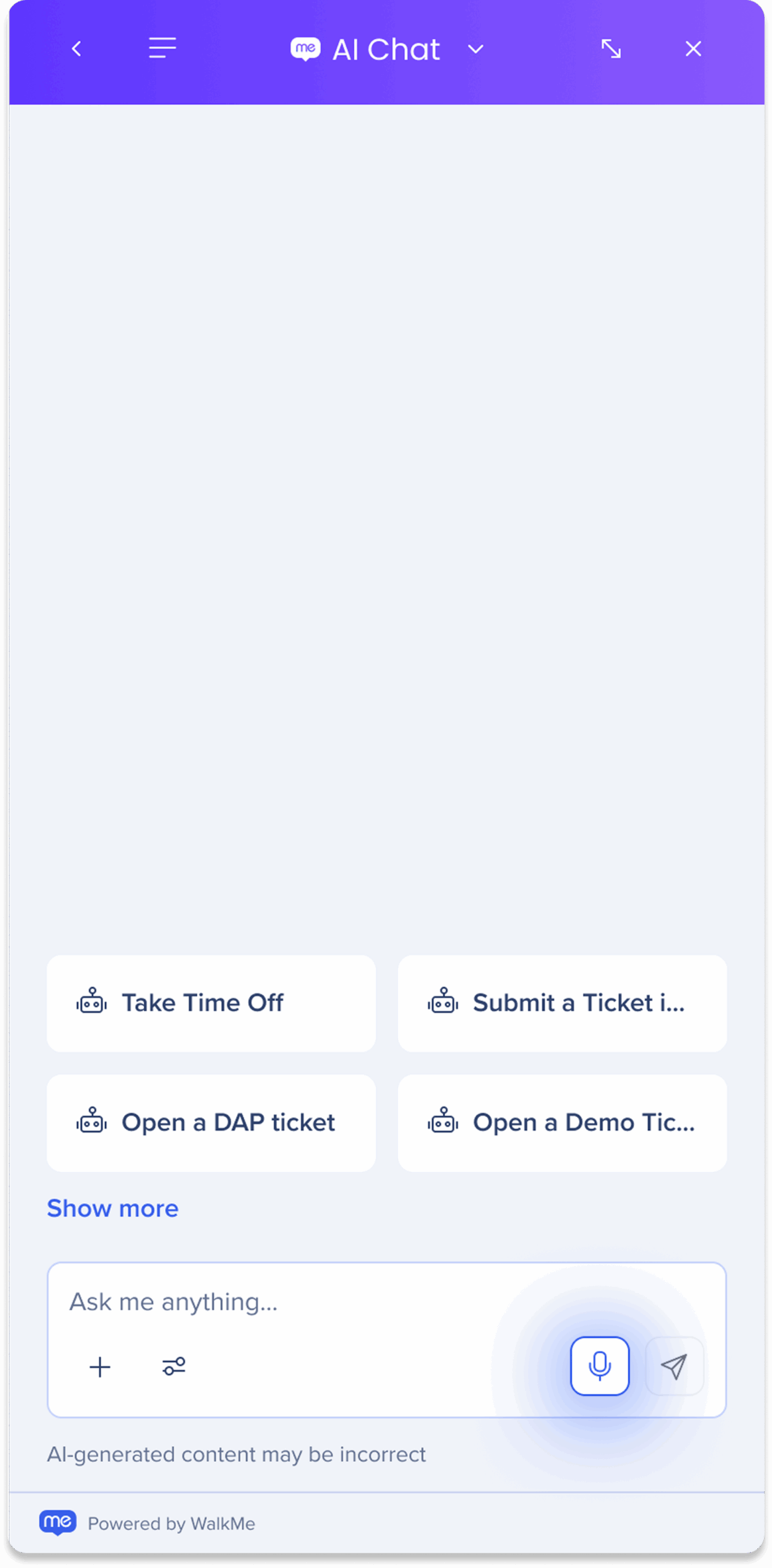Close the AI Chat panel
Image resolution: width=772 pixels, height=1568 pixels.
(x=693, y=49)
